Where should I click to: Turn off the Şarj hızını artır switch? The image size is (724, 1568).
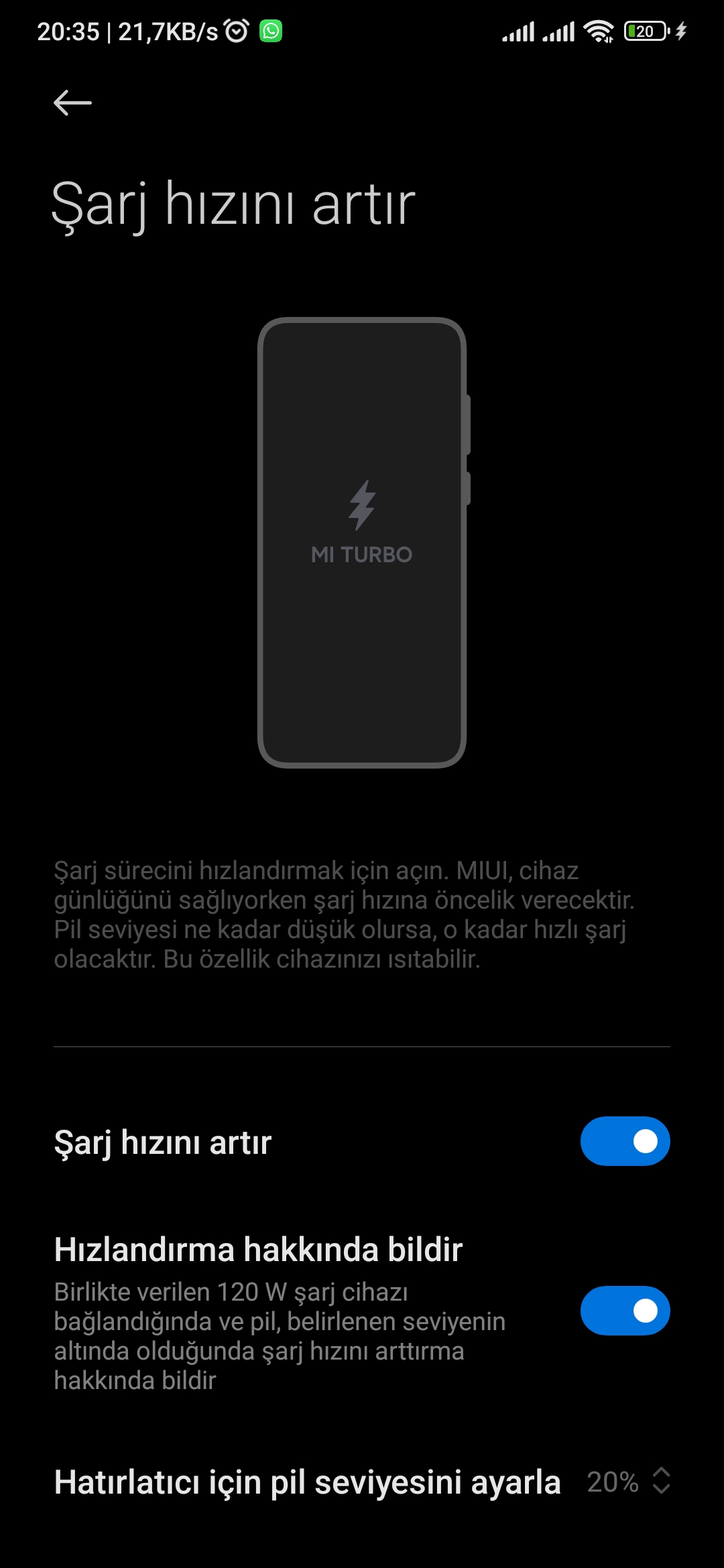625,1140
